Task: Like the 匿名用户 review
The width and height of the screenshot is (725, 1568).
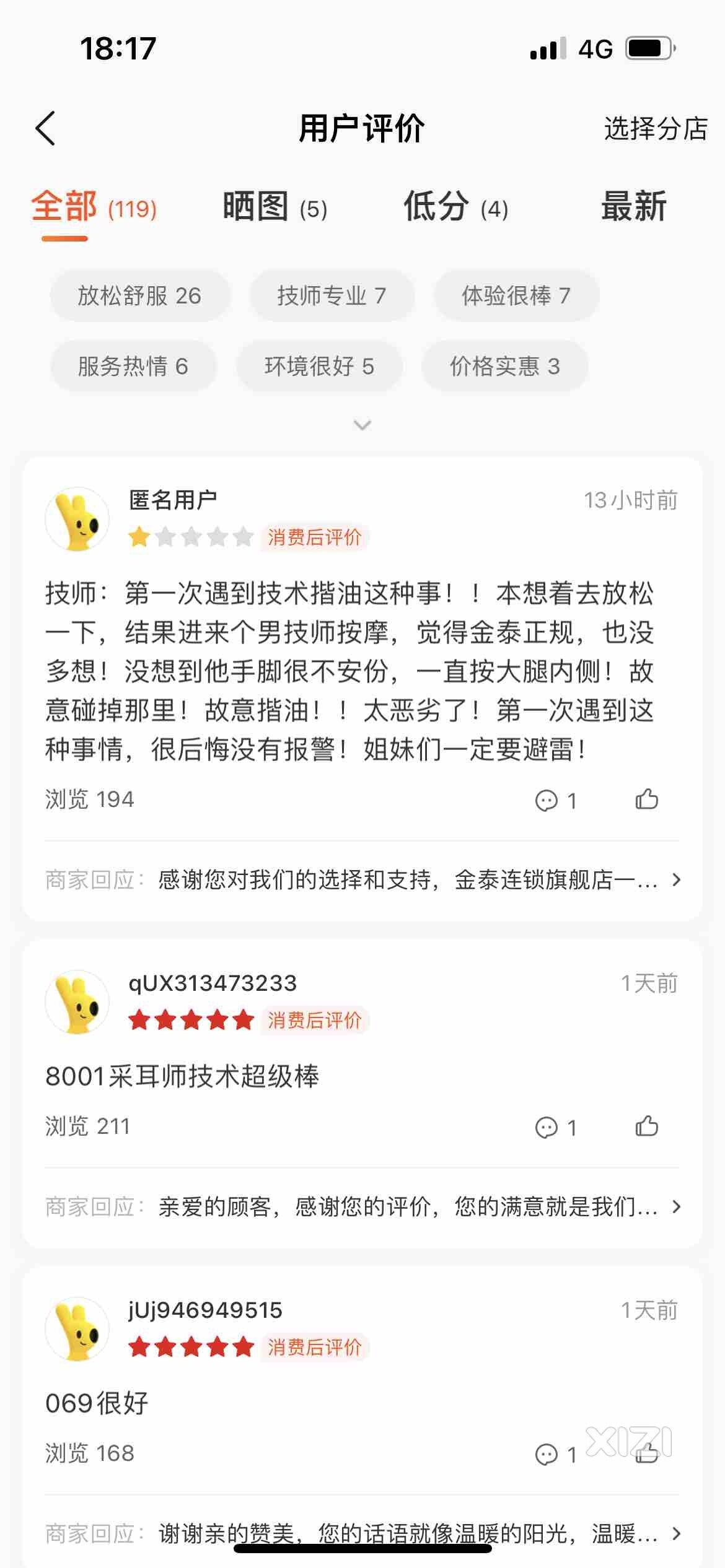Action: click(646, 799)
